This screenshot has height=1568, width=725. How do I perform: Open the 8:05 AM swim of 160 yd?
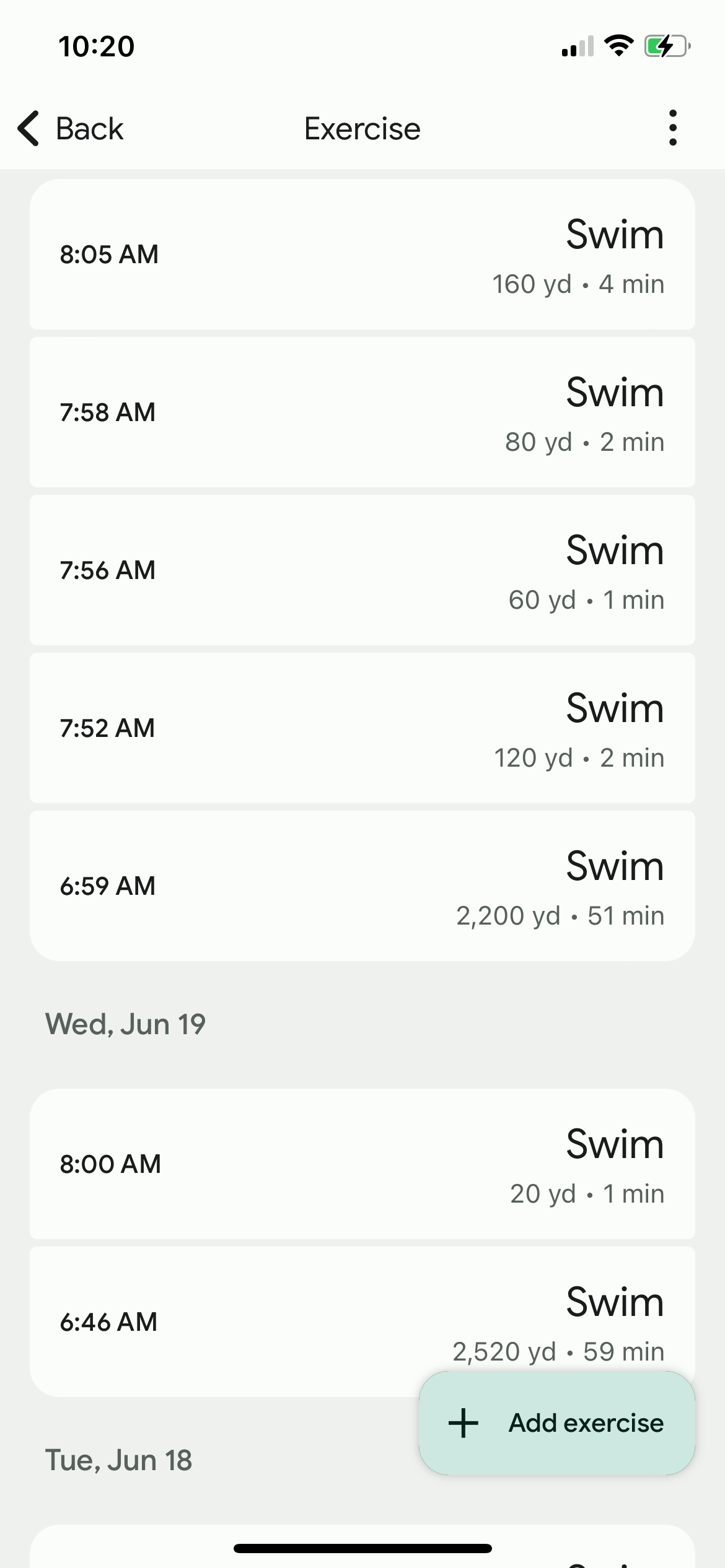point(362,255)
